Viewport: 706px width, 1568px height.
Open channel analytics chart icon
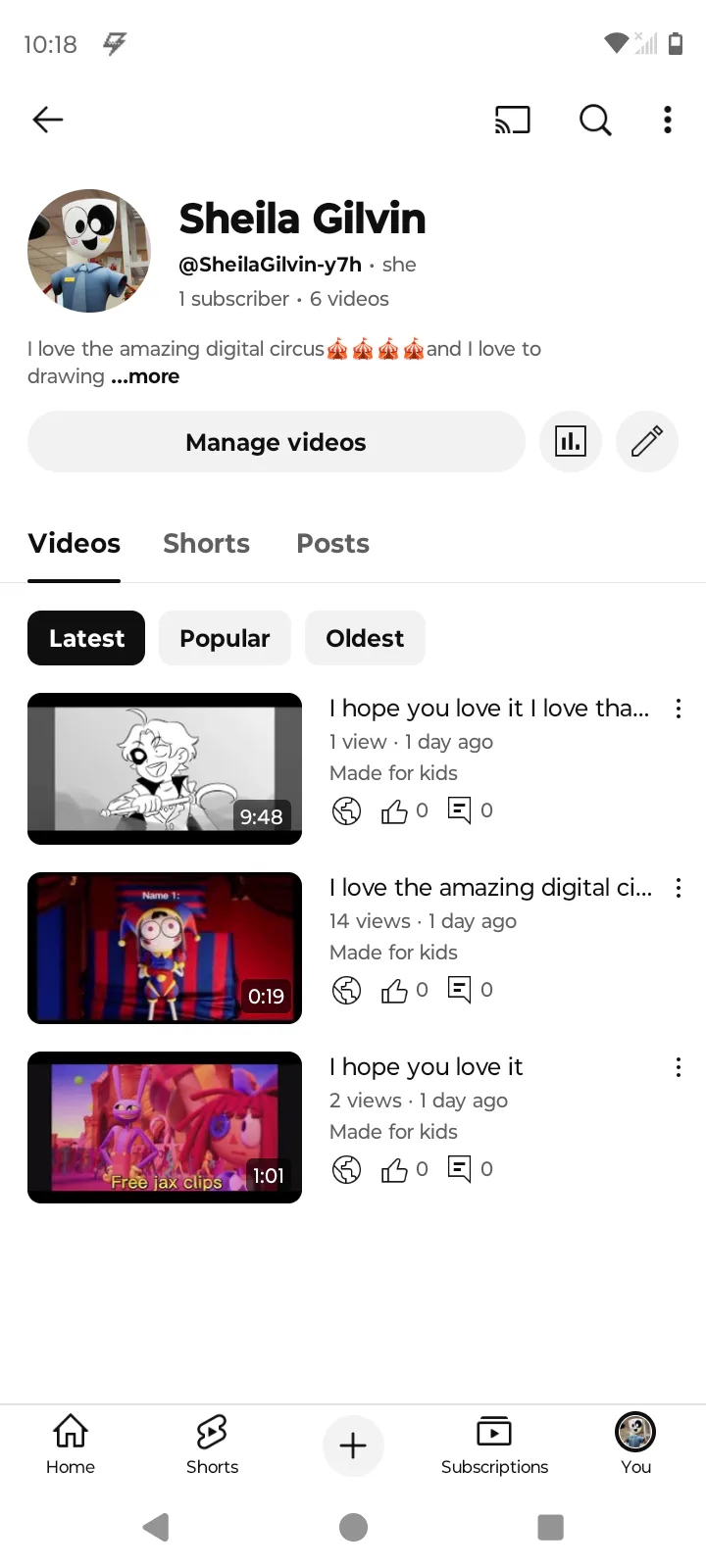(571, 442)
